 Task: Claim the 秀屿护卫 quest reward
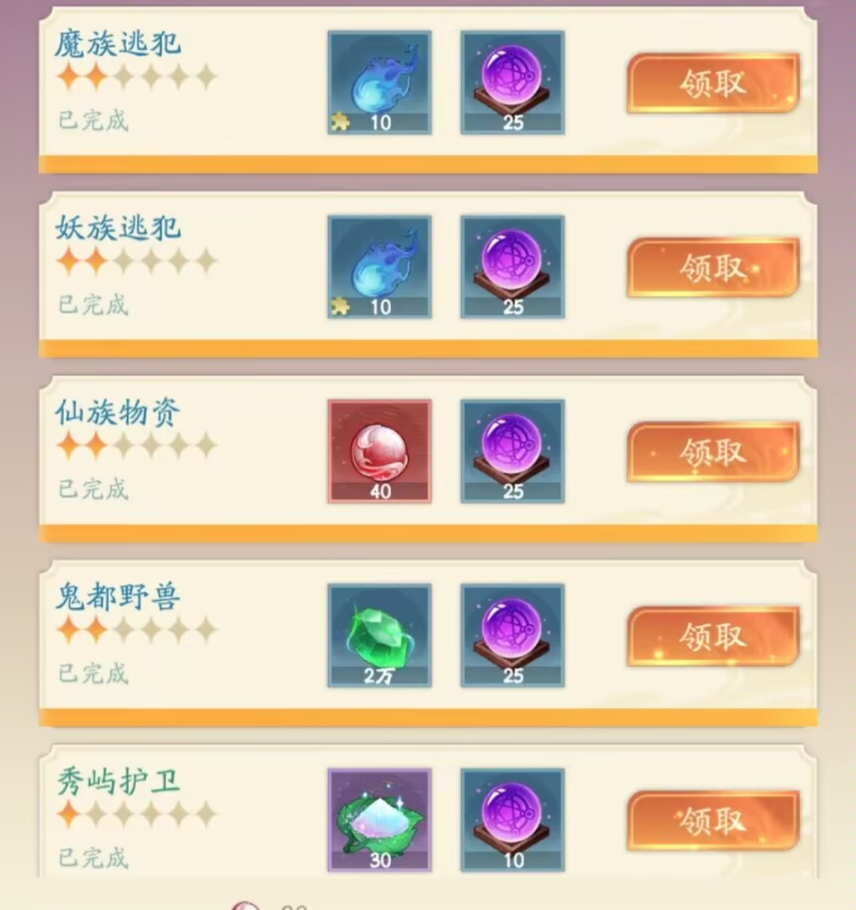pos(712,821)
